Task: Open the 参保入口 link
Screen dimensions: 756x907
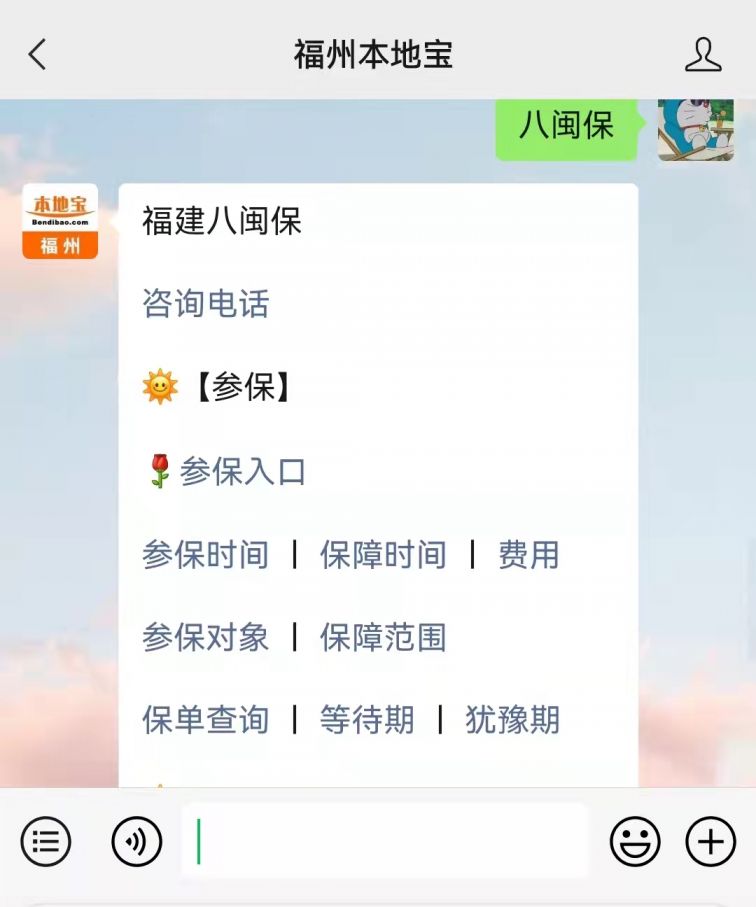Action: (242, 471)
